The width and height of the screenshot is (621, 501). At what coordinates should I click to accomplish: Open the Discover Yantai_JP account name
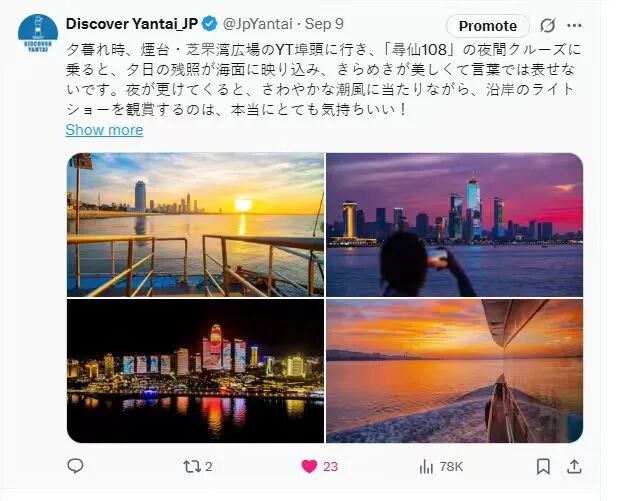[x=132, y=23]
